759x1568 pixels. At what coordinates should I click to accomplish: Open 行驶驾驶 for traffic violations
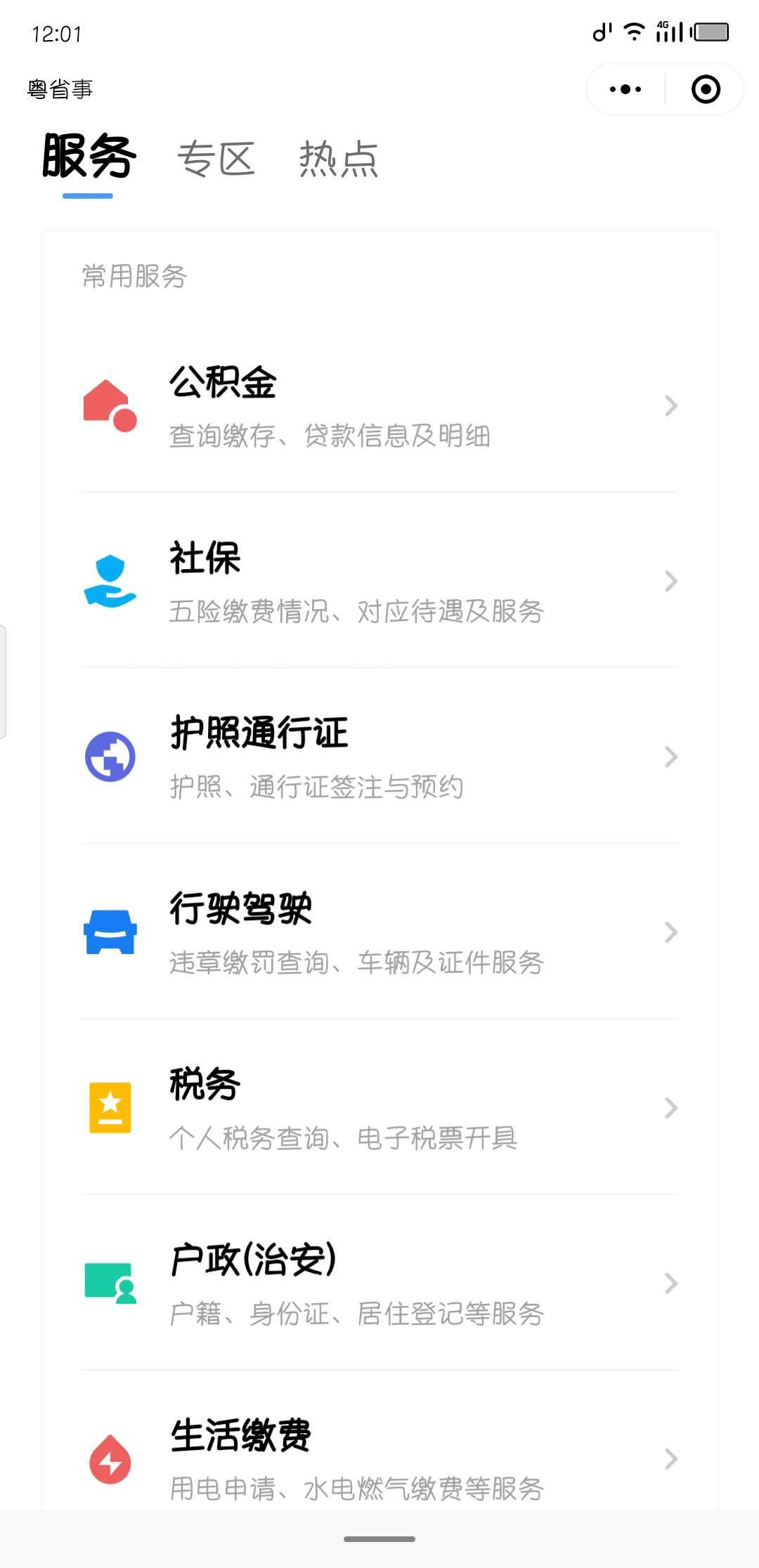point(379,932)
